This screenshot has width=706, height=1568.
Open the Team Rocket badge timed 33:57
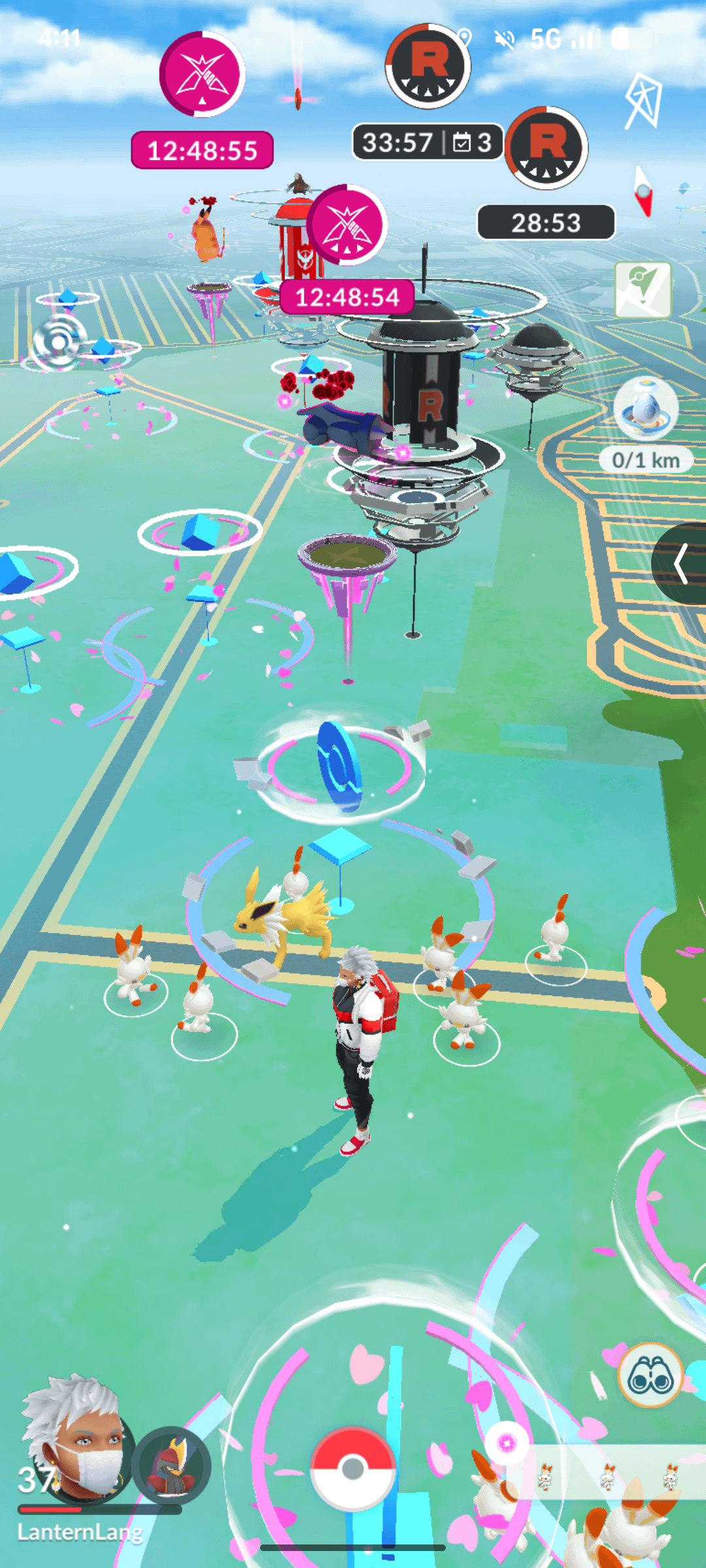(428, 66)
